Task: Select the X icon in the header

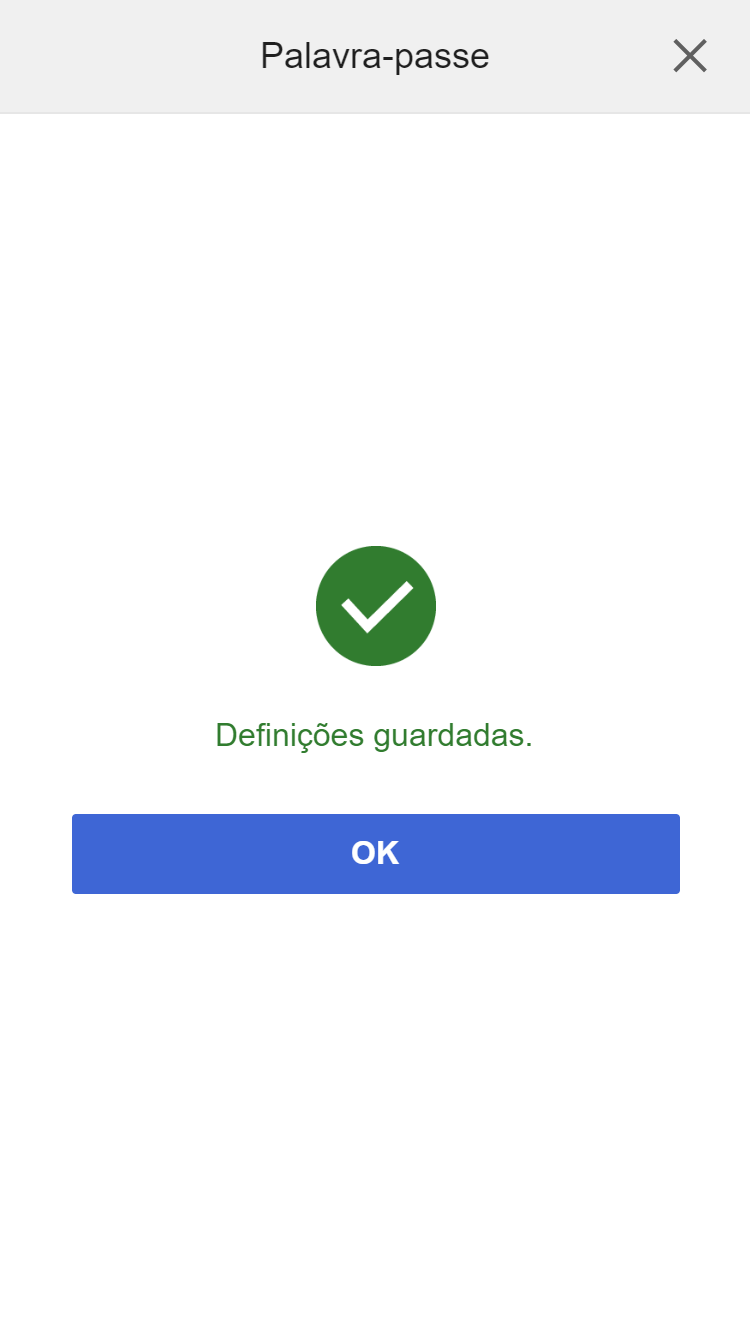Action: (x=690, y=56)
